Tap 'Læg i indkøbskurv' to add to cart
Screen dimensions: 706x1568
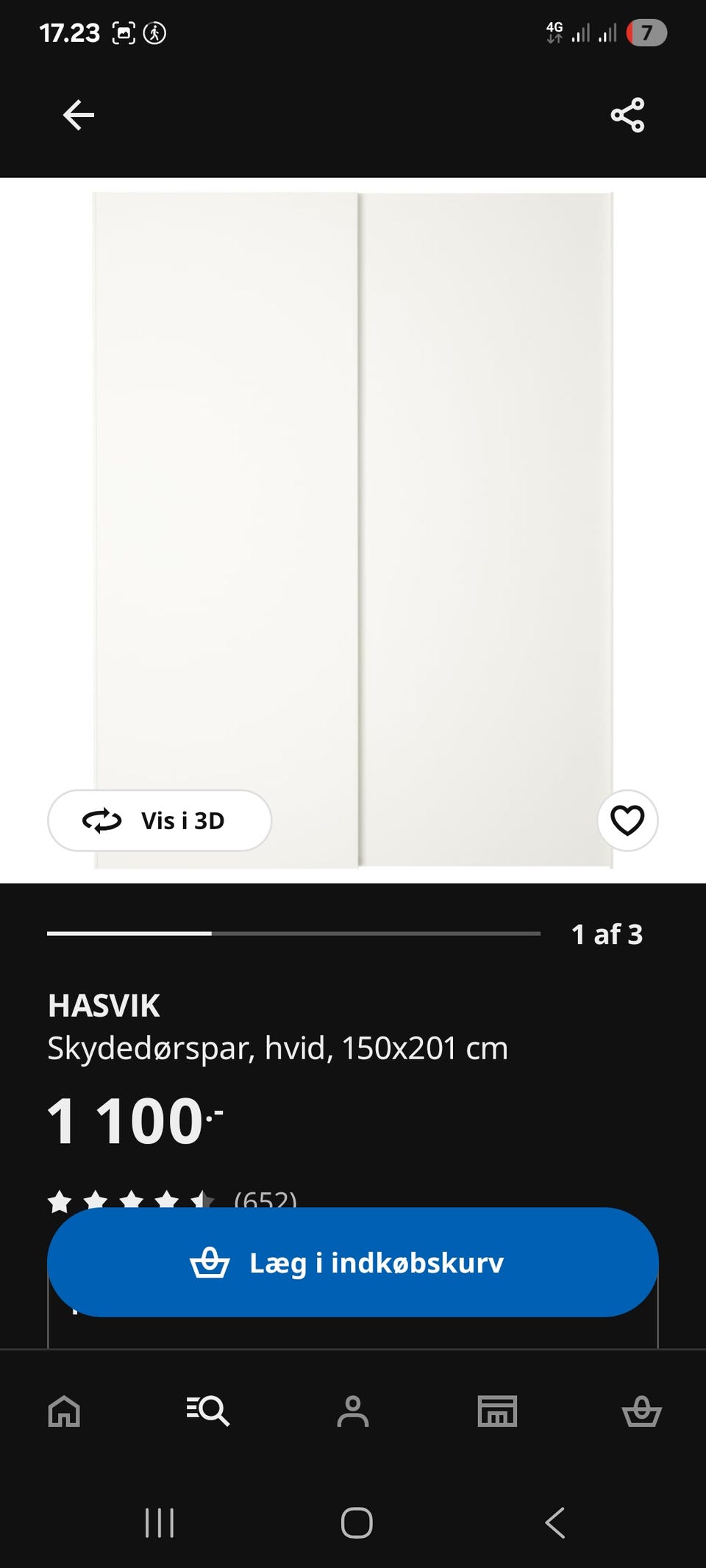coord(353,1262)
